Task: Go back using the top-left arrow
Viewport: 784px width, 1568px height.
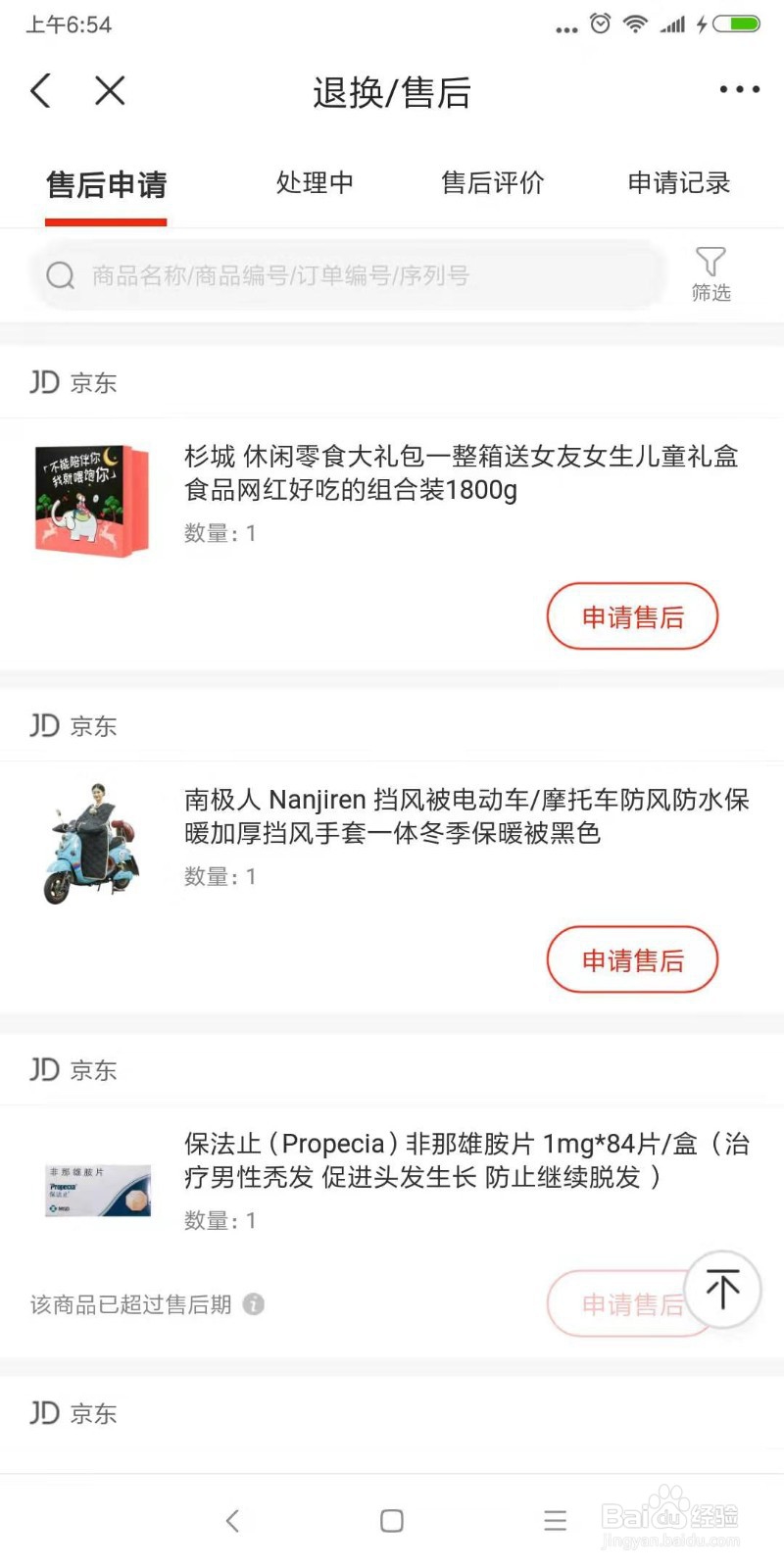Action: [41, 91]
